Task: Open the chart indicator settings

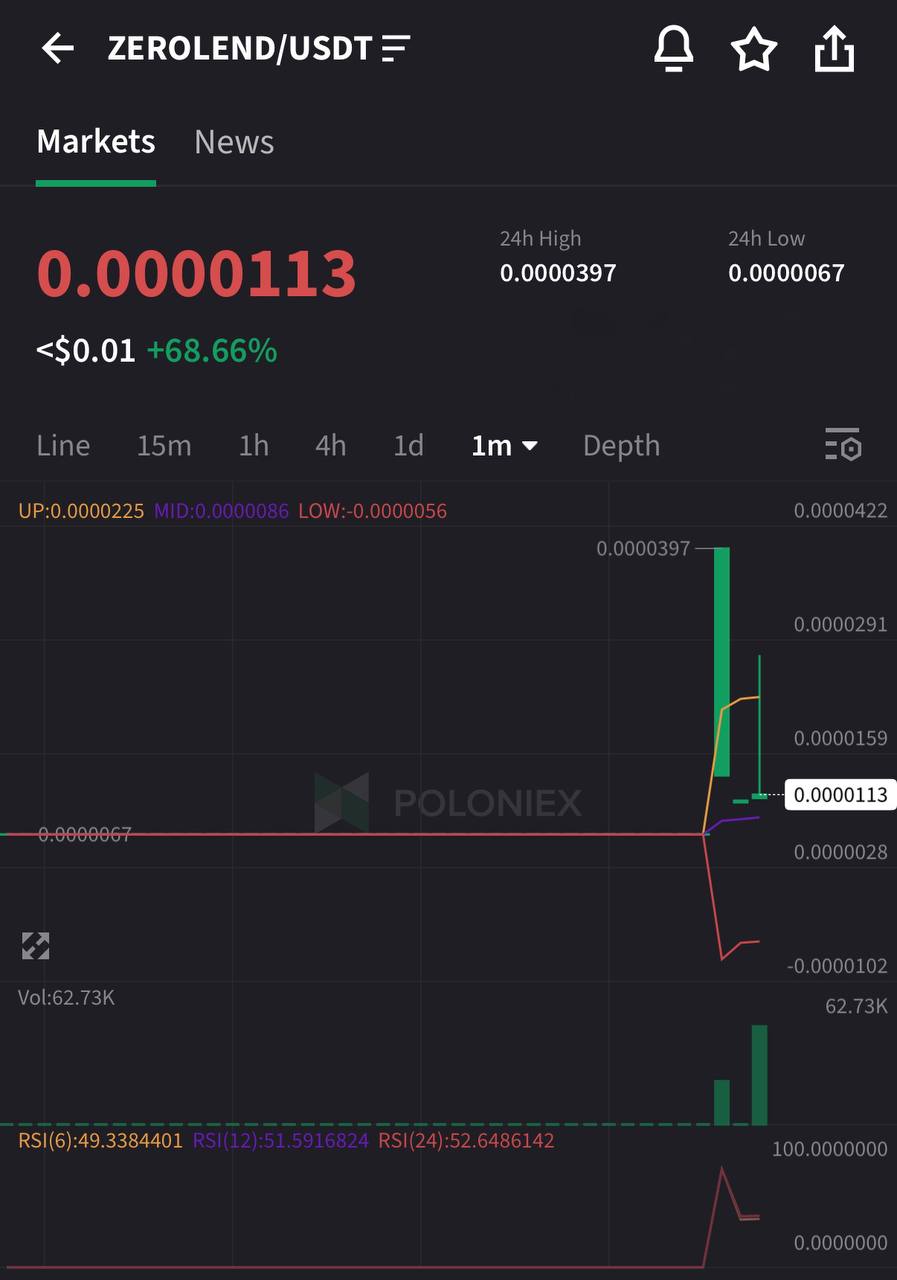Action: click(x=843, y=445)
